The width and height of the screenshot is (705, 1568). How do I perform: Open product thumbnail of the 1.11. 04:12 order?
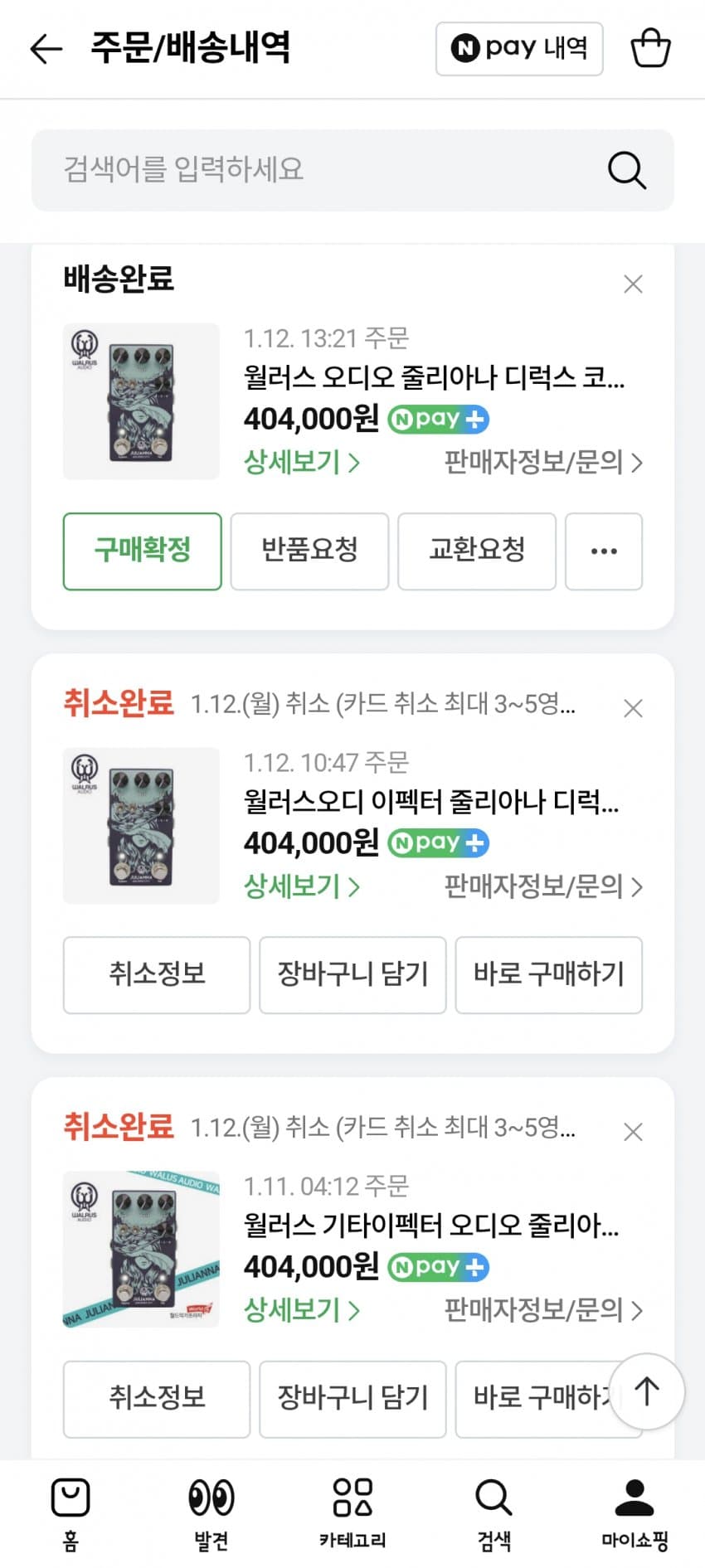(141, 1248)
